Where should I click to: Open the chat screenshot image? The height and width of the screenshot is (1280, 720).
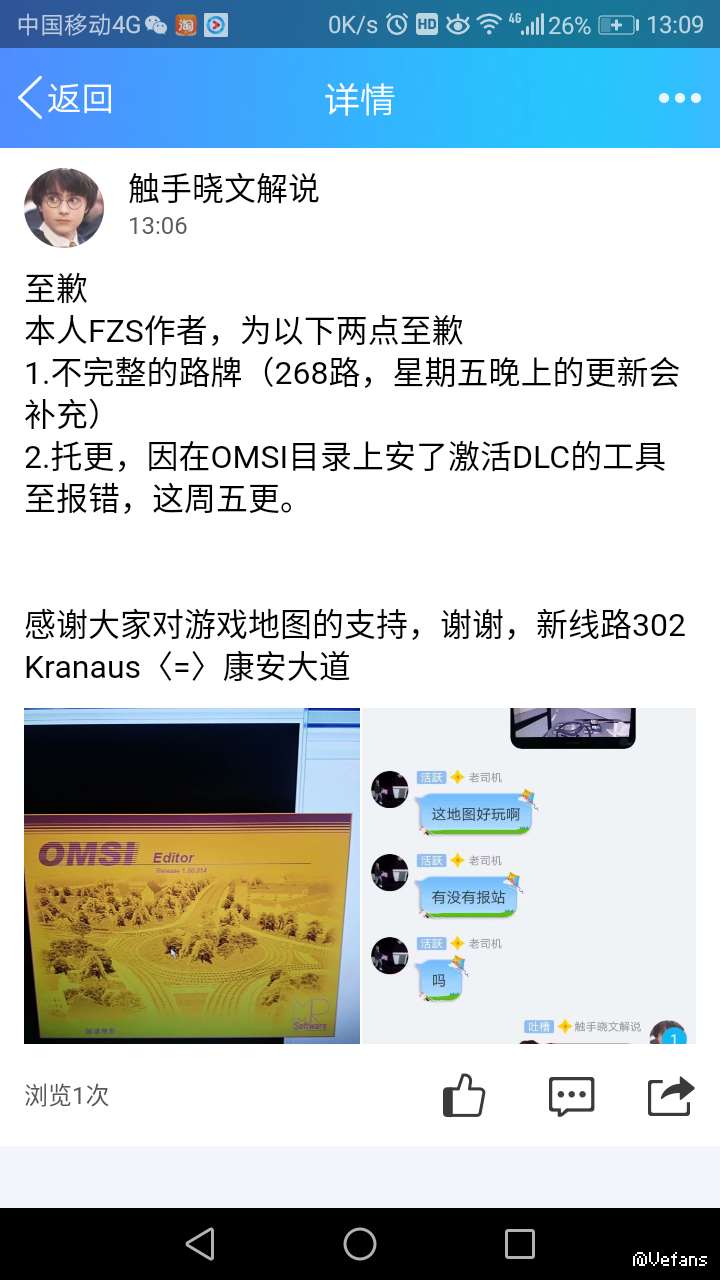click(529, 876)
